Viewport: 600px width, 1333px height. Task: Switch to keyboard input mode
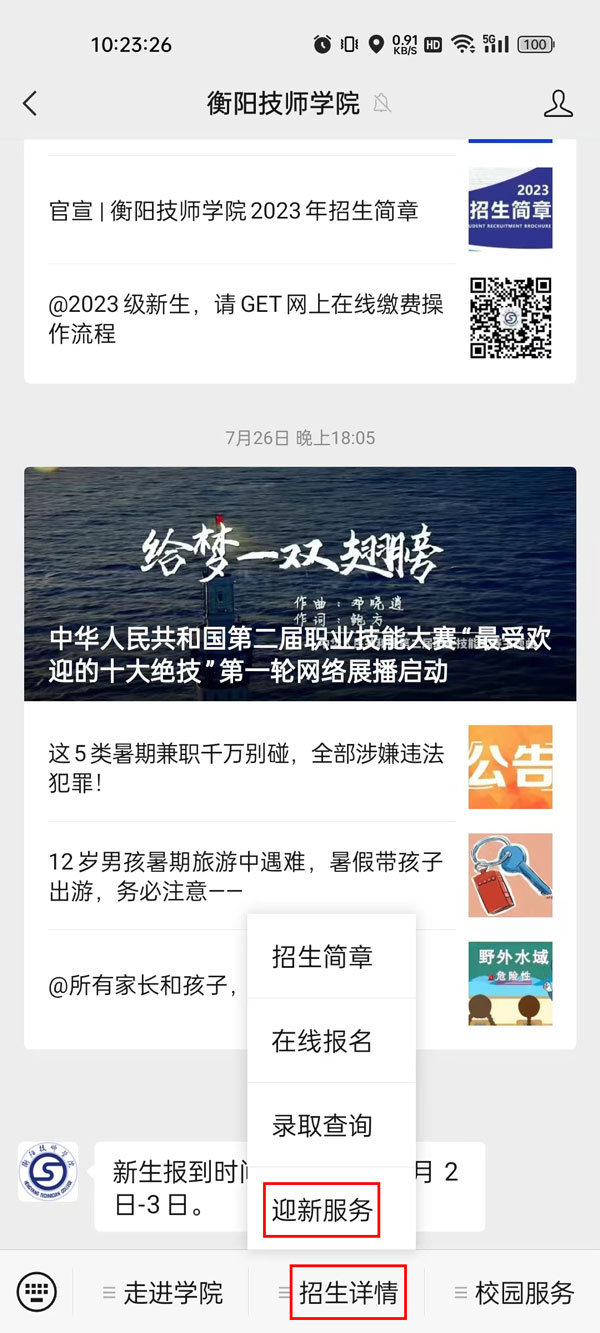[x=37, y=1292]
